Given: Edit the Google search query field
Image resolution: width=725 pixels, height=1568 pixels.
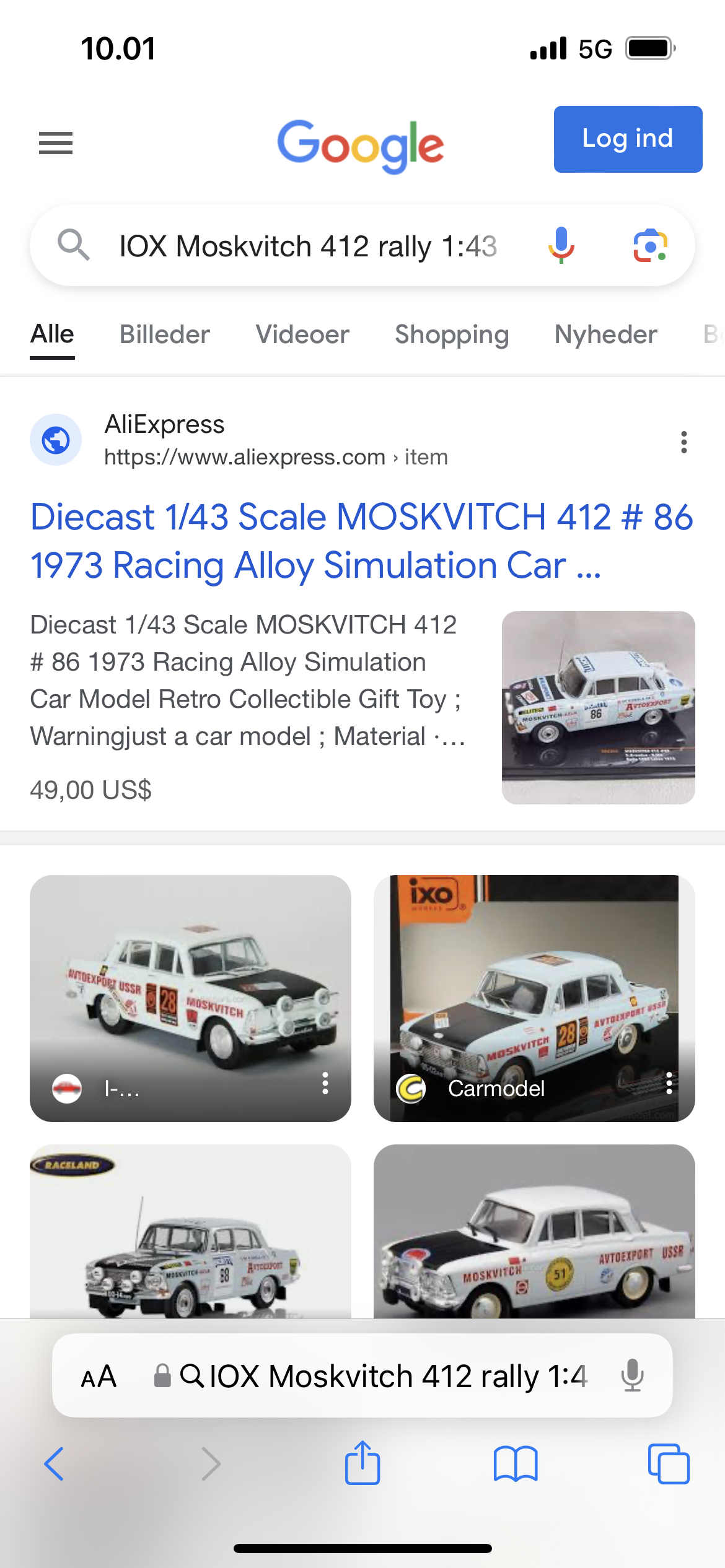Looking at the screenshot, I should point(308,246).
